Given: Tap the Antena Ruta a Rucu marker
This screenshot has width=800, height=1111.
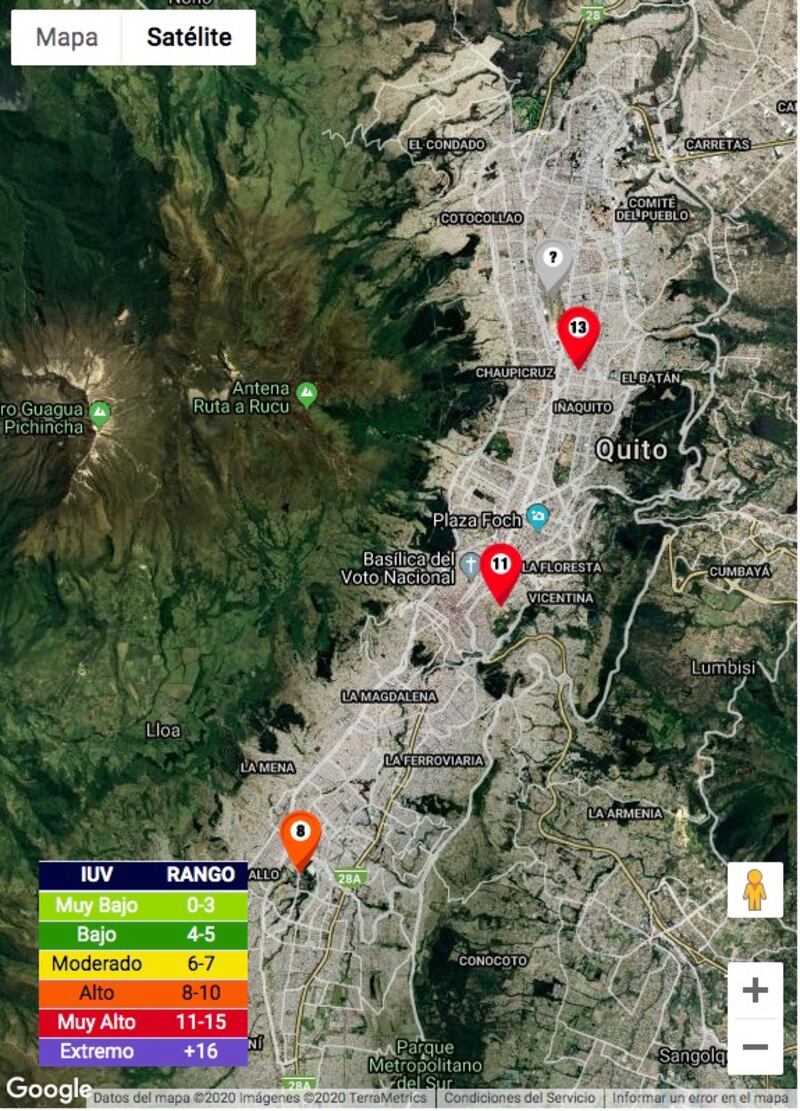Looking at the screenshot, I should point(306,394).
